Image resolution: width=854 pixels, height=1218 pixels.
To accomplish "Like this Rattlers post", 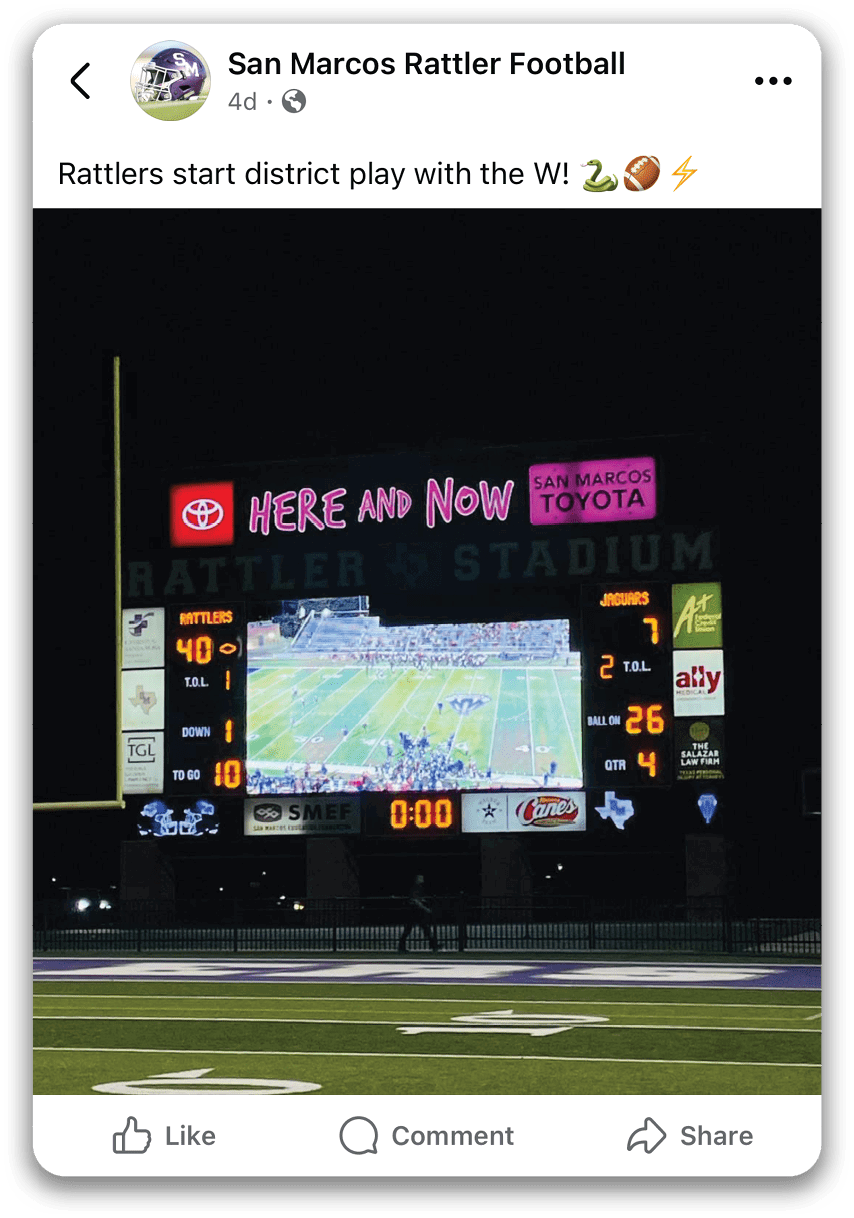I will [164, 1136].
